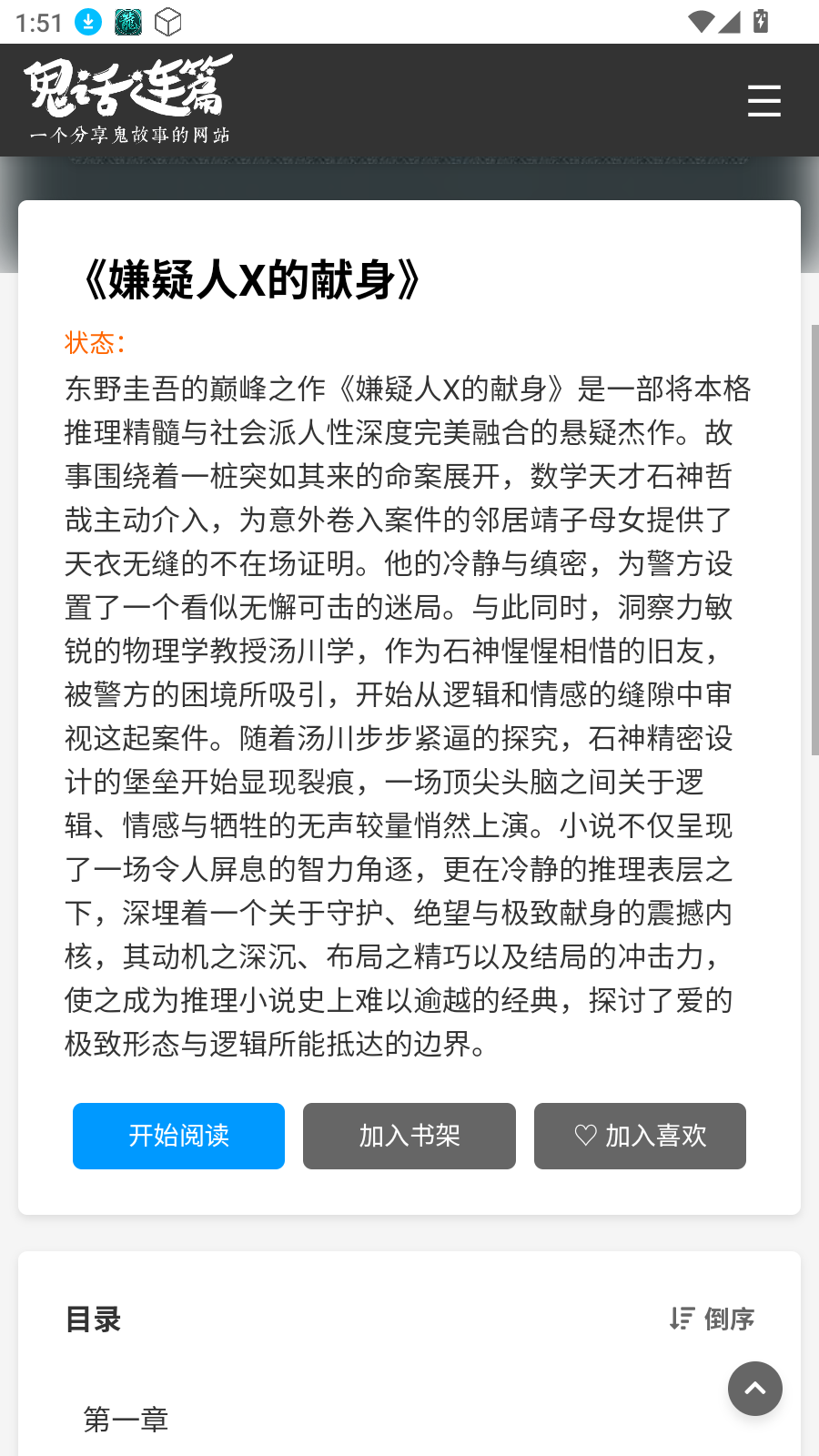Click the site tagline 一个分享鬼故事的网站

(x=130, y=134)
